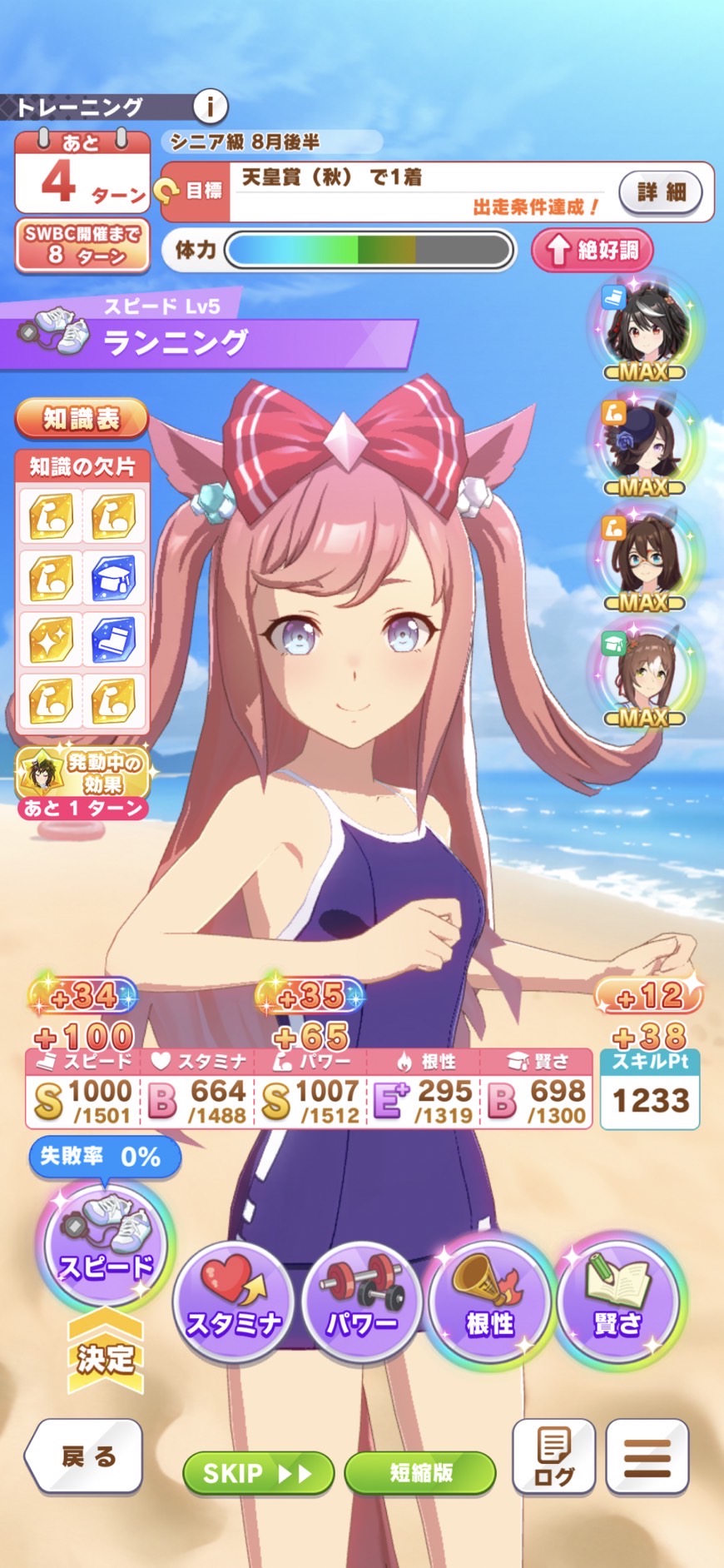Tap the 絶好調 mood indicator
724x1568 pixels.
592,250
